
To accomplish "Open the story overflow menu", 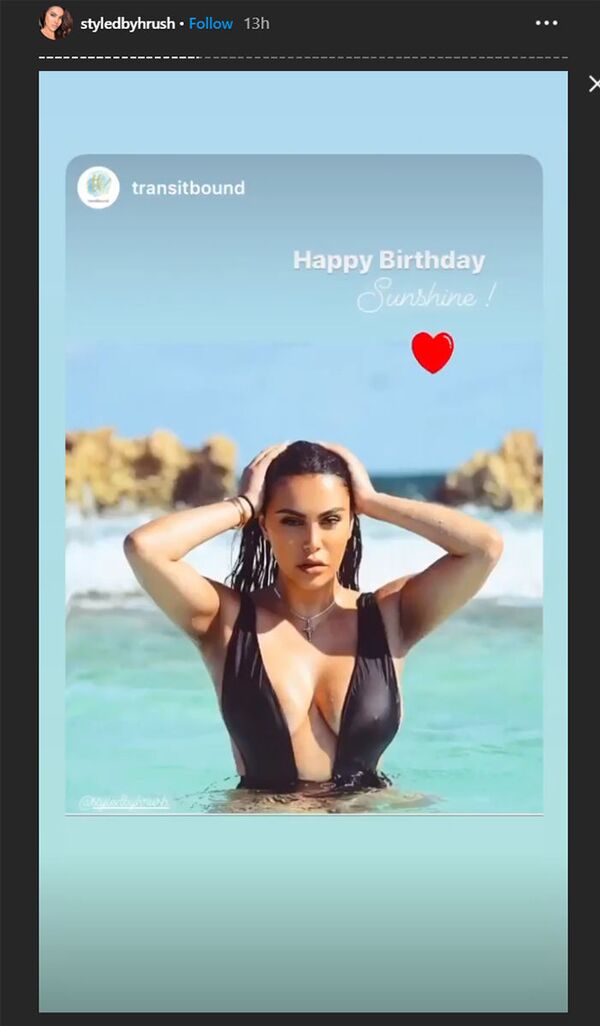I will [546, 23].
